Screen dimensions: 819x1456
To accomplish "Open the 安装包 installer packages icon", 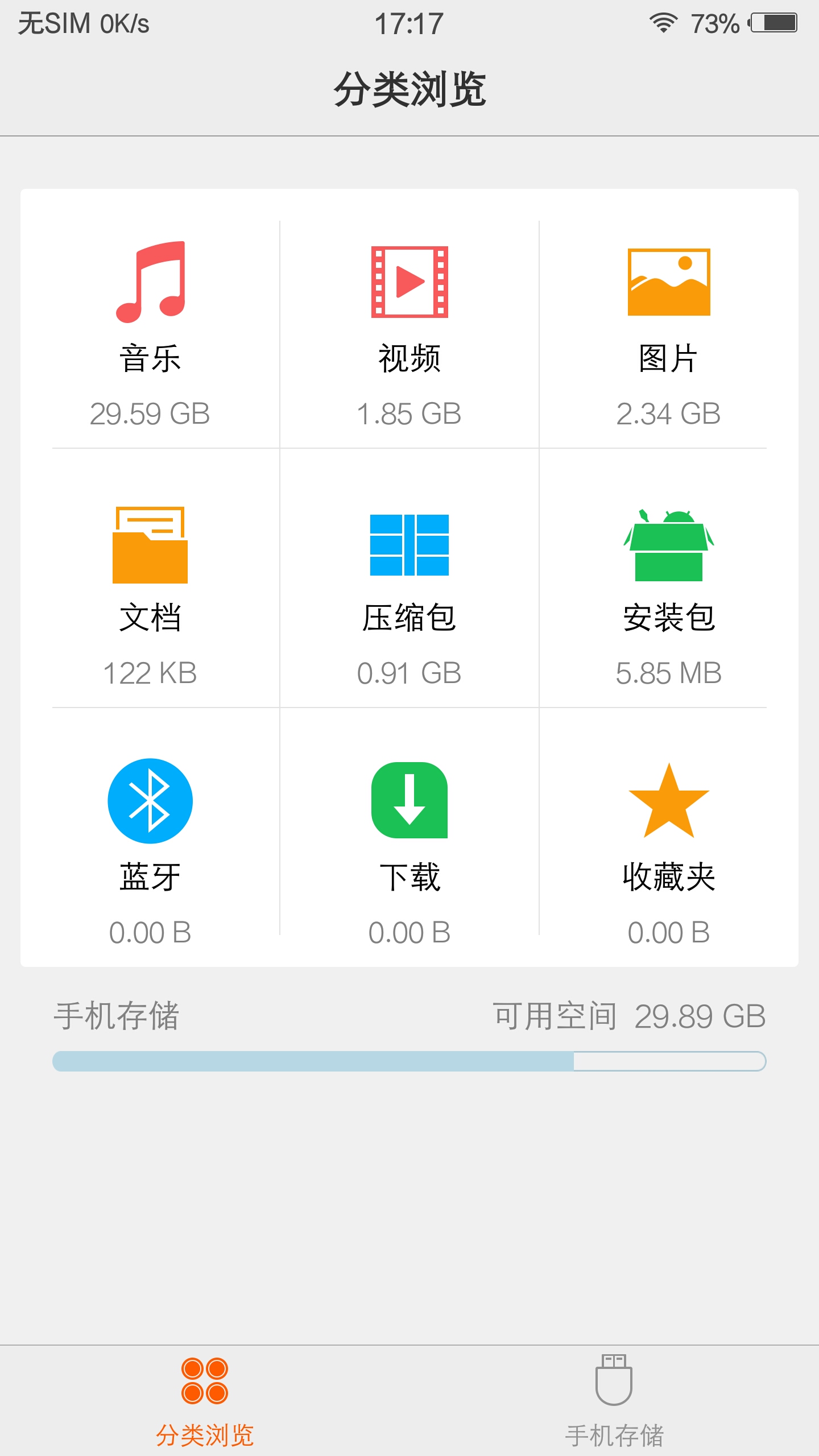I will point(668,549).
